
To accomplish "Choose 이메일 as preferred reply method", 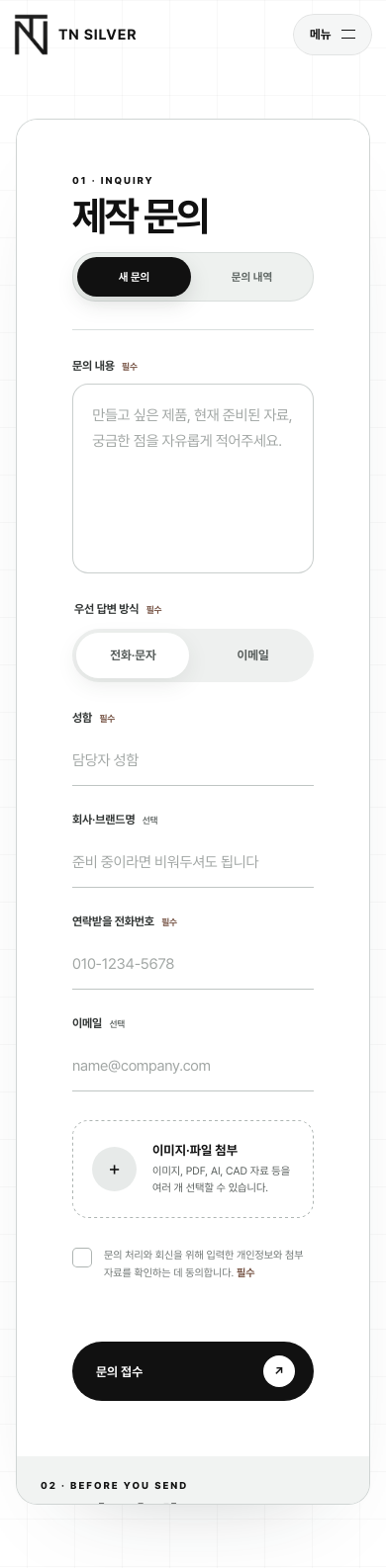I will point(252,655).
